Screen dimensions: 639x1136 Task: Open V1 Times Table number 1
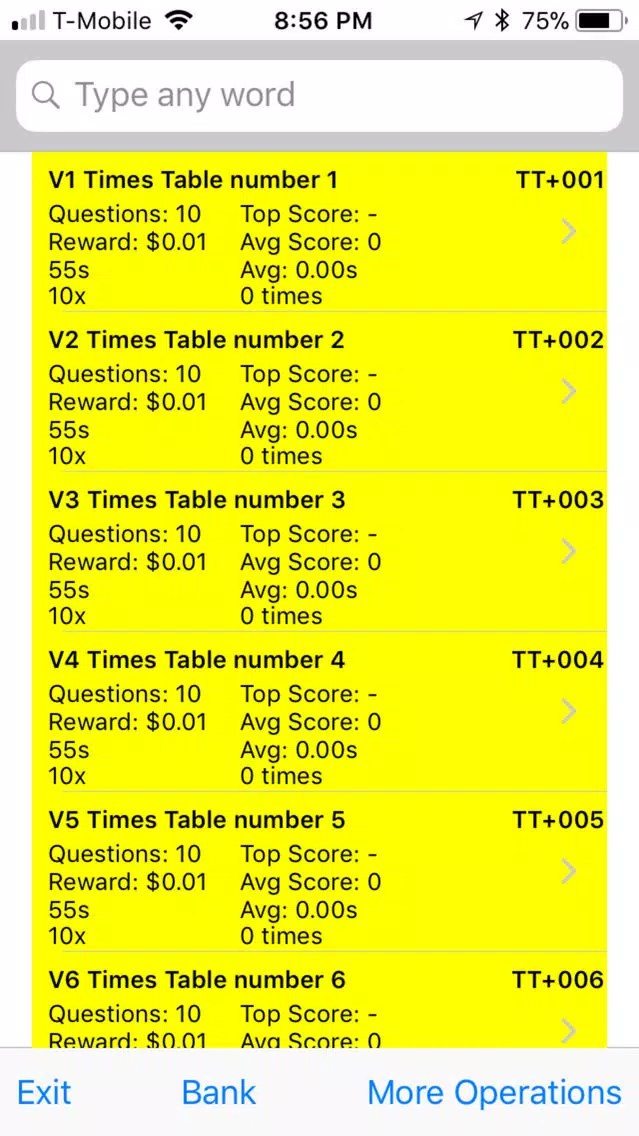point(320,232)
